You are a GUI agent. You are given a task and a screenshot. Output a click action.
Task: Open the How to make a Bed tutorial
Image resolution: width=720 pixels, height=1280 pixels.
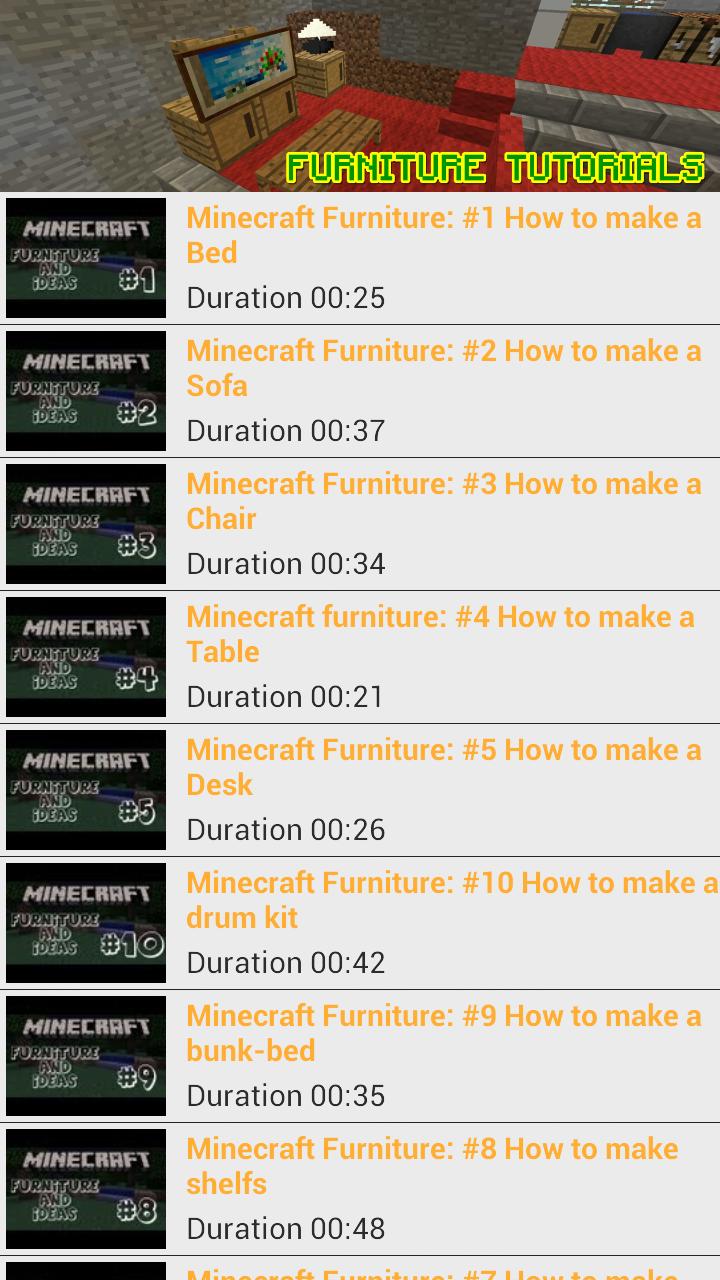point(443,235)
